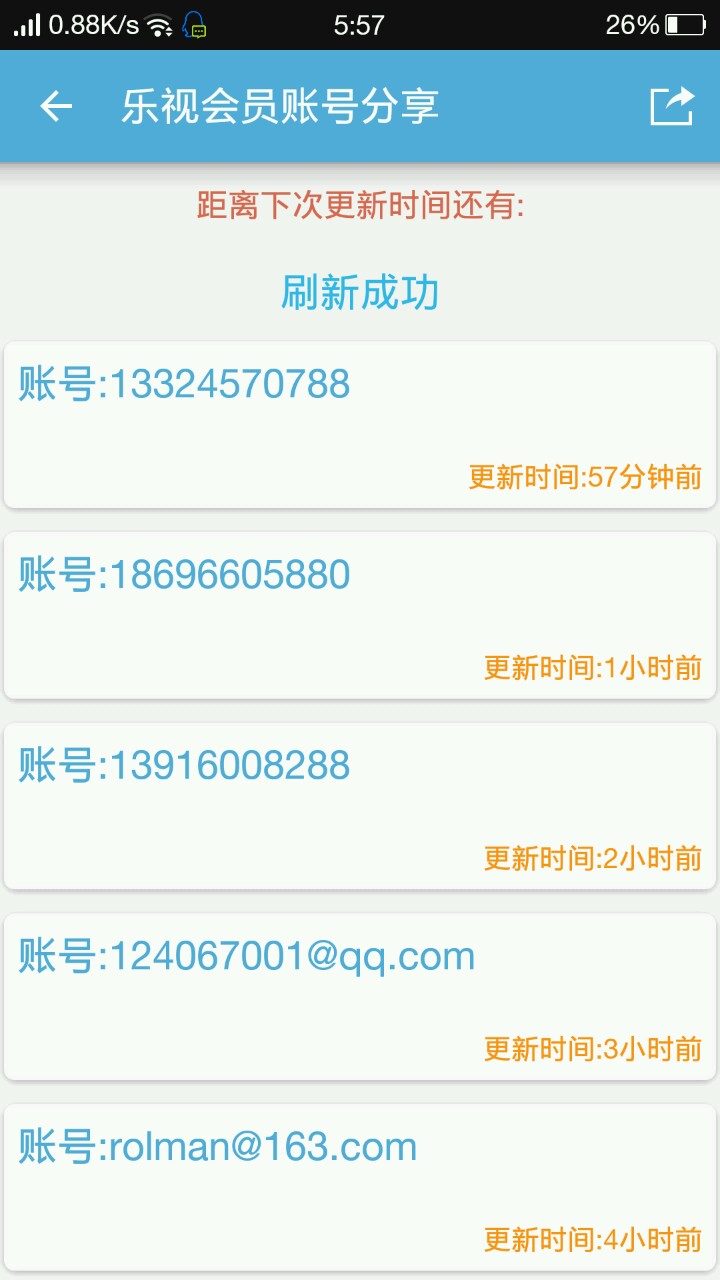Share this account list page

pyautogui.click(x=671, y=106)
